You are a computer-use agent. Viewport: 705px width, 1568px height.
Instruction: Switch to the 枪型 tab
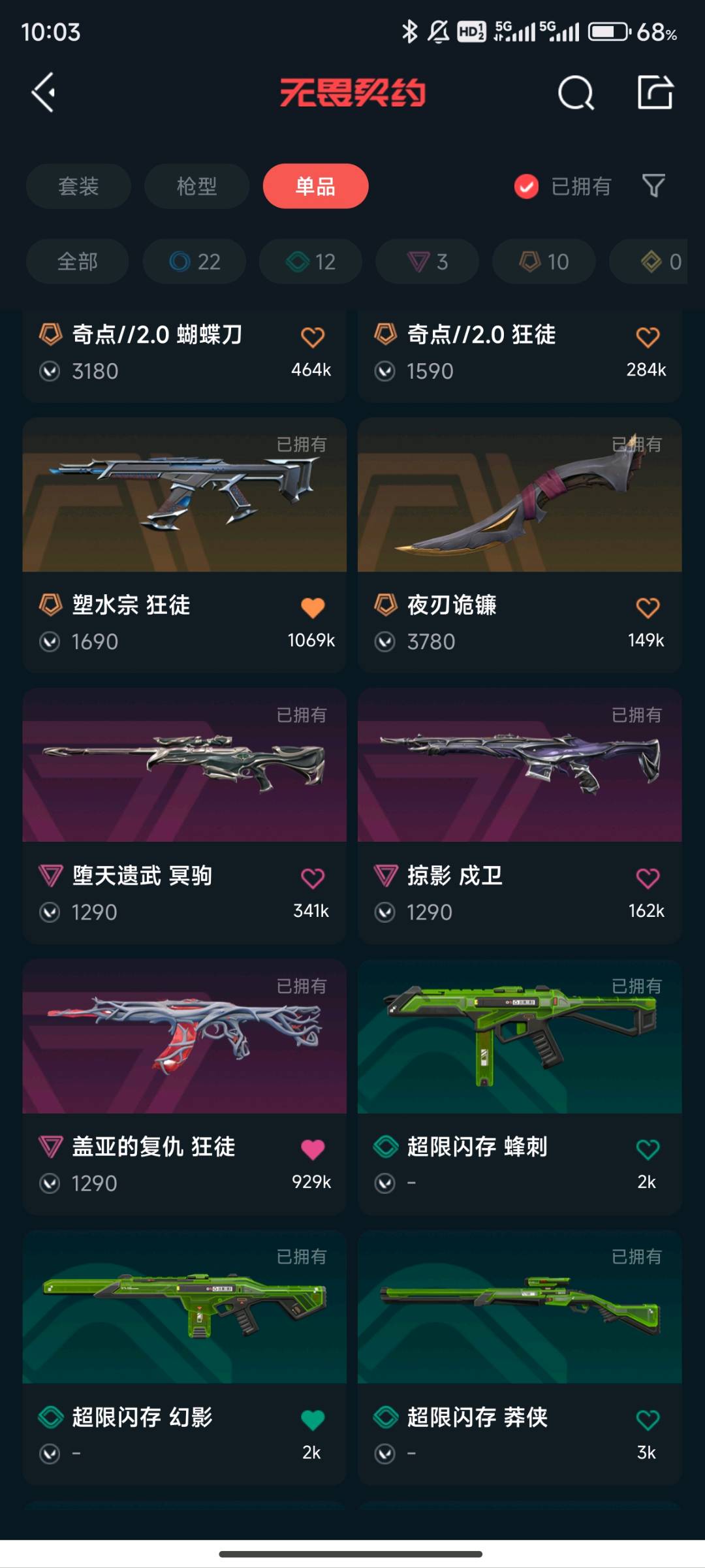pyautogui.click(x=196, y=186)
